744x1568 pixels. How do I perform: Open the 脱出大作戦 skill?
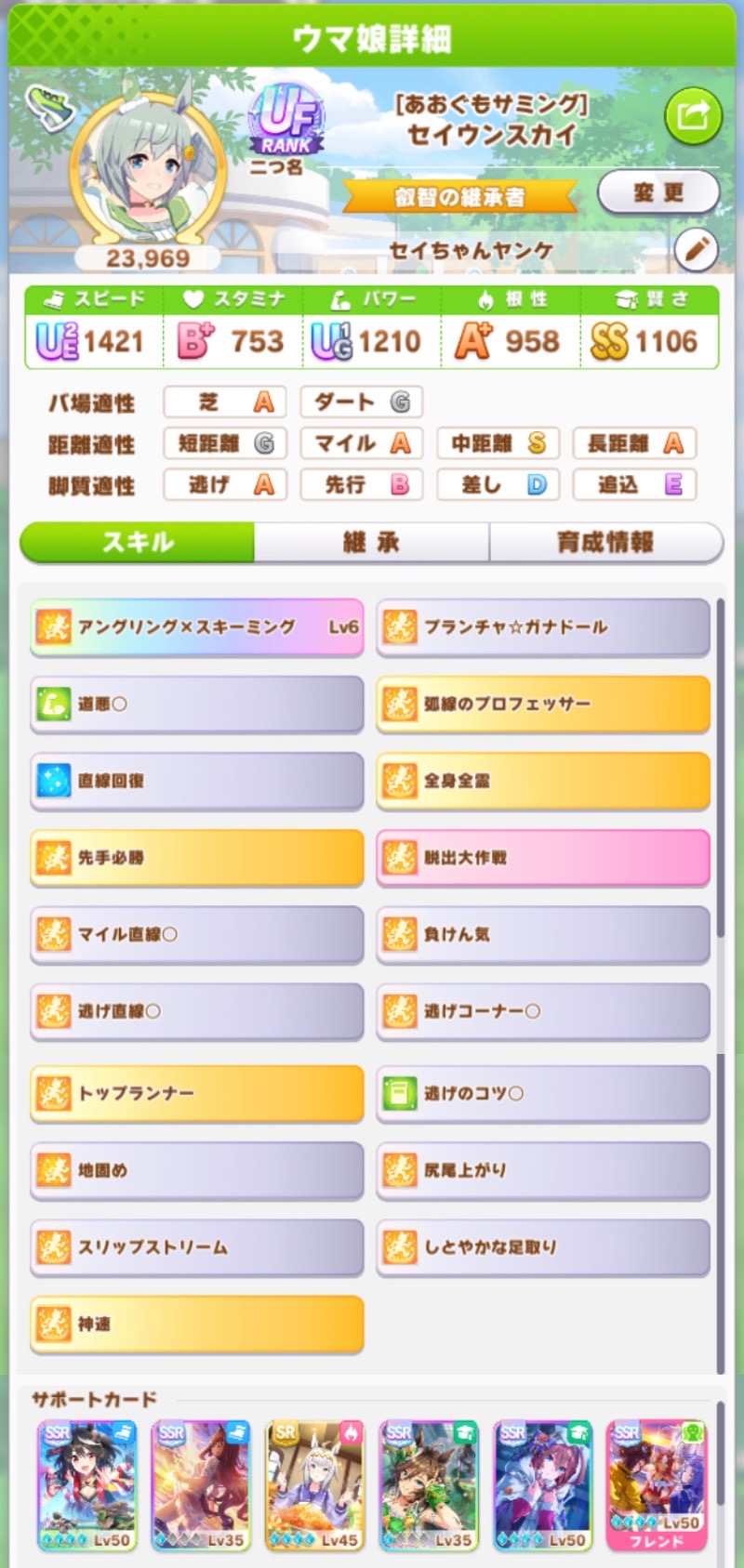click(x=543, y=858)
